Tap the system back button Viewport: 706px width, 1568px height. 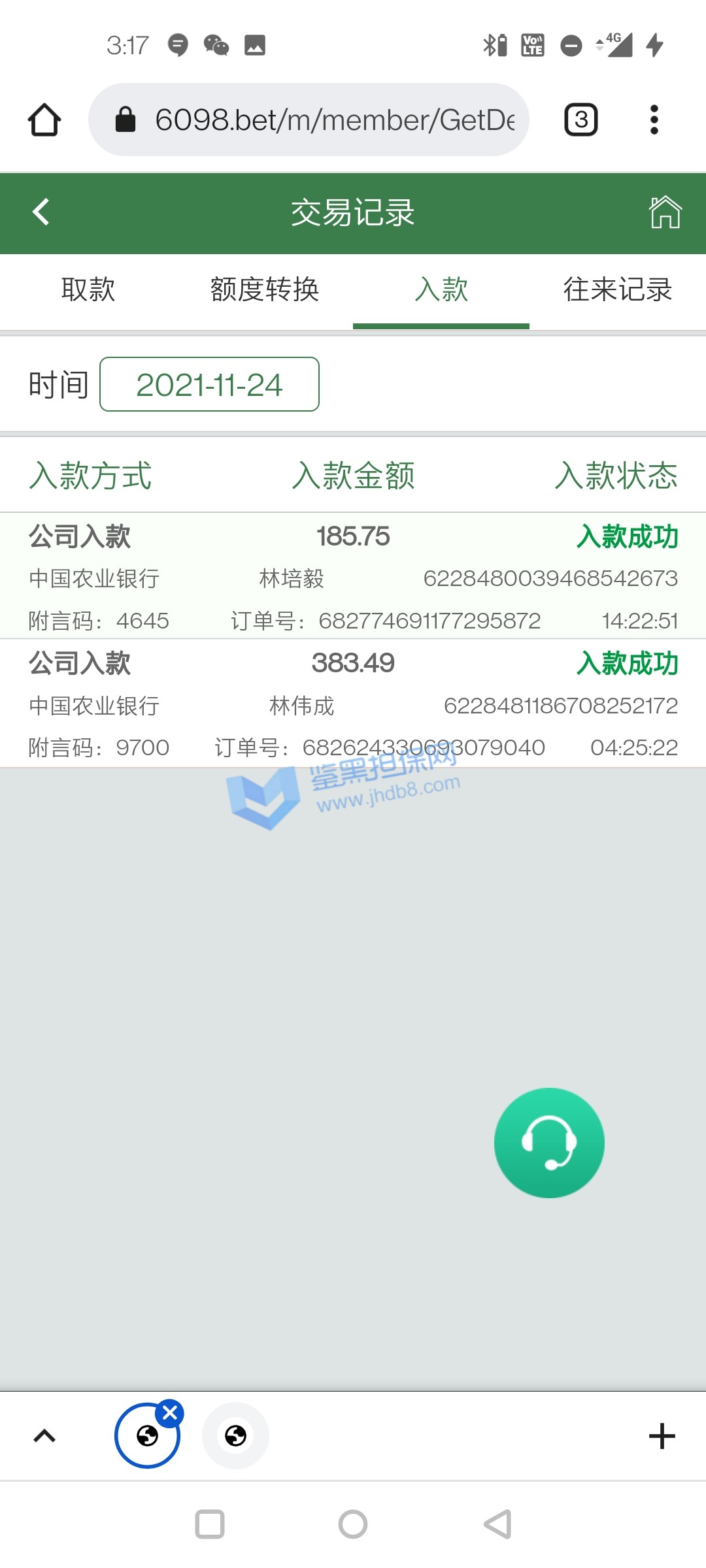[x=497, y=1524]
